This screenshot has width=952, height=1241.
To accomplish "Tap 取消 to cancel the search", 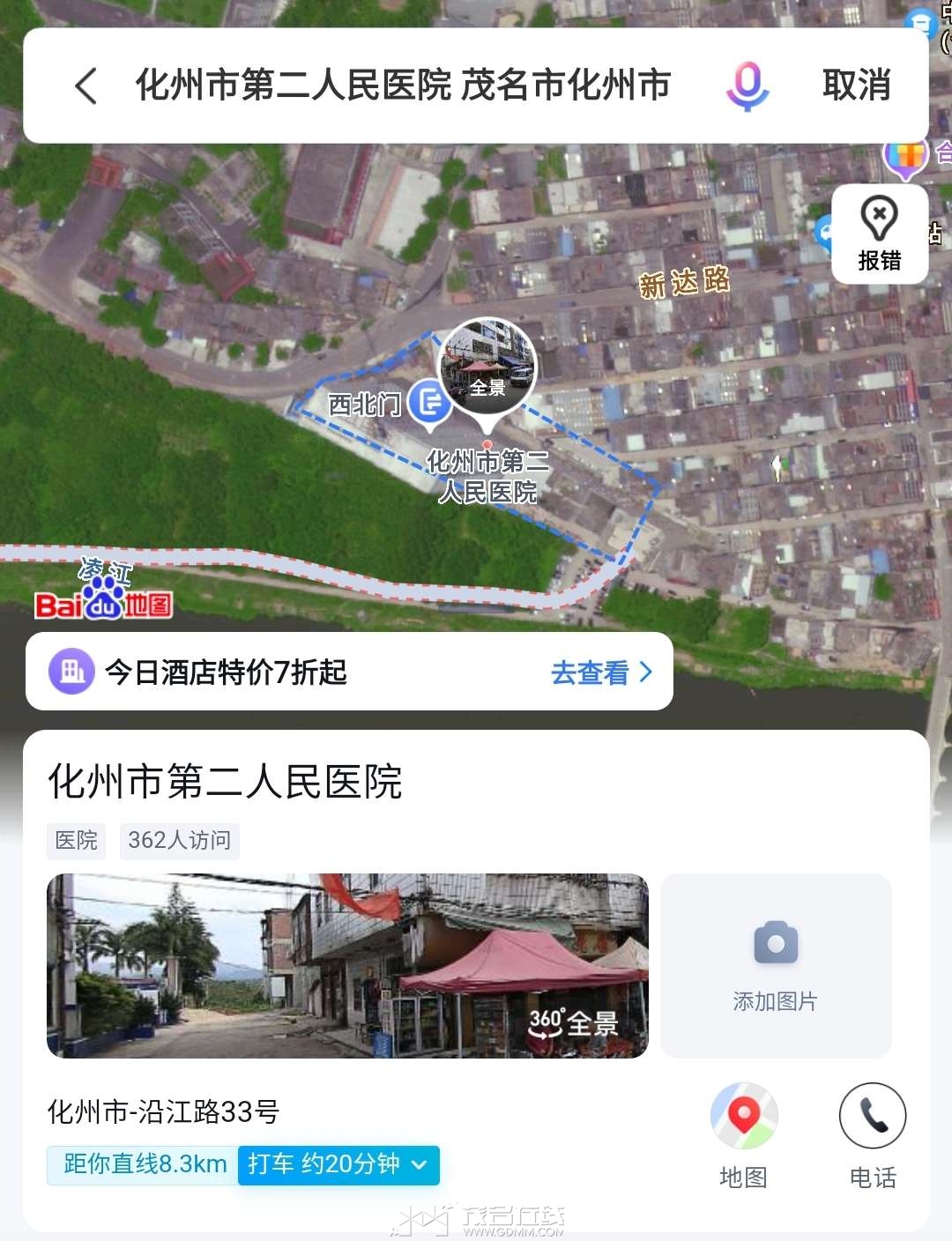I will point(856,86).
